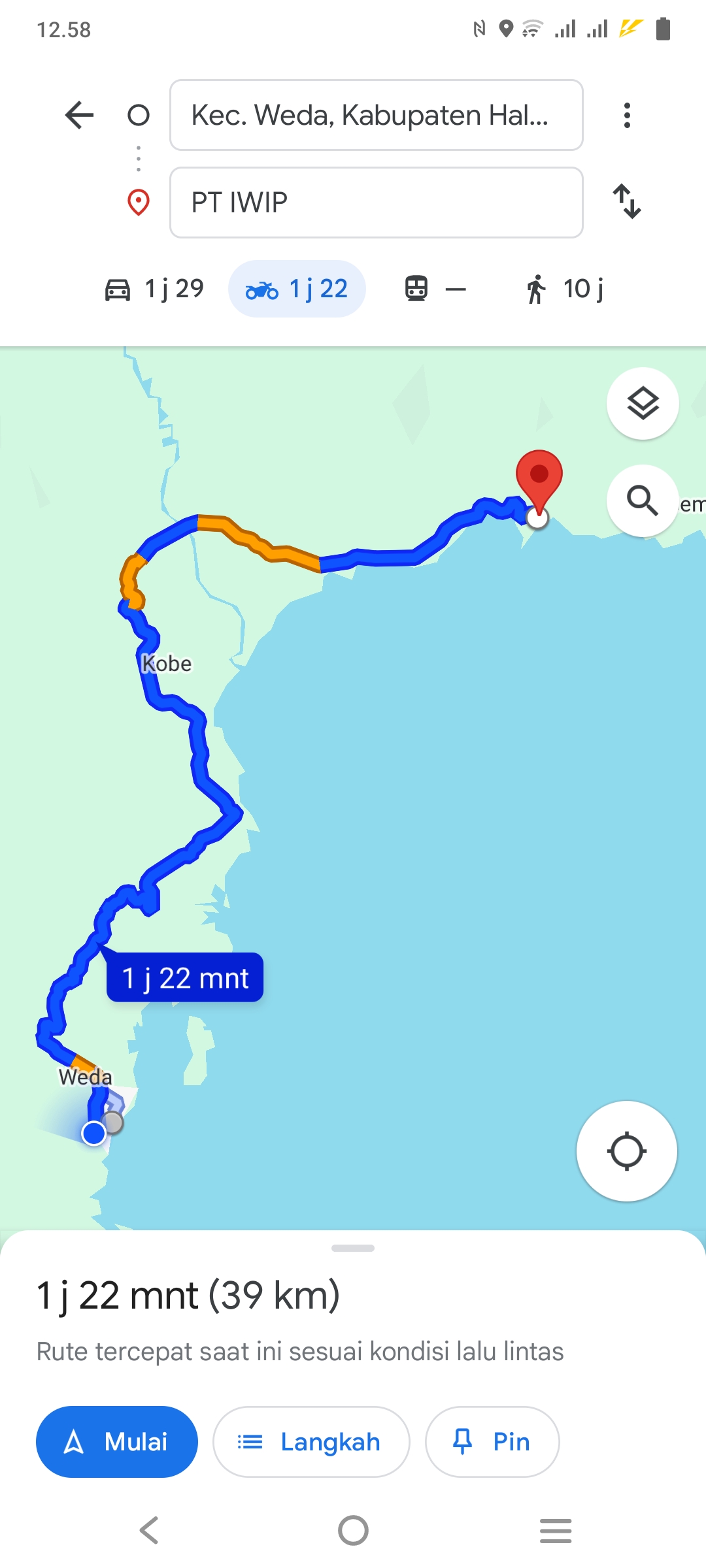Switch to public transit mode
Image resolution: width=706 pixels, height=1568 pixels.
tap(435, 289)
